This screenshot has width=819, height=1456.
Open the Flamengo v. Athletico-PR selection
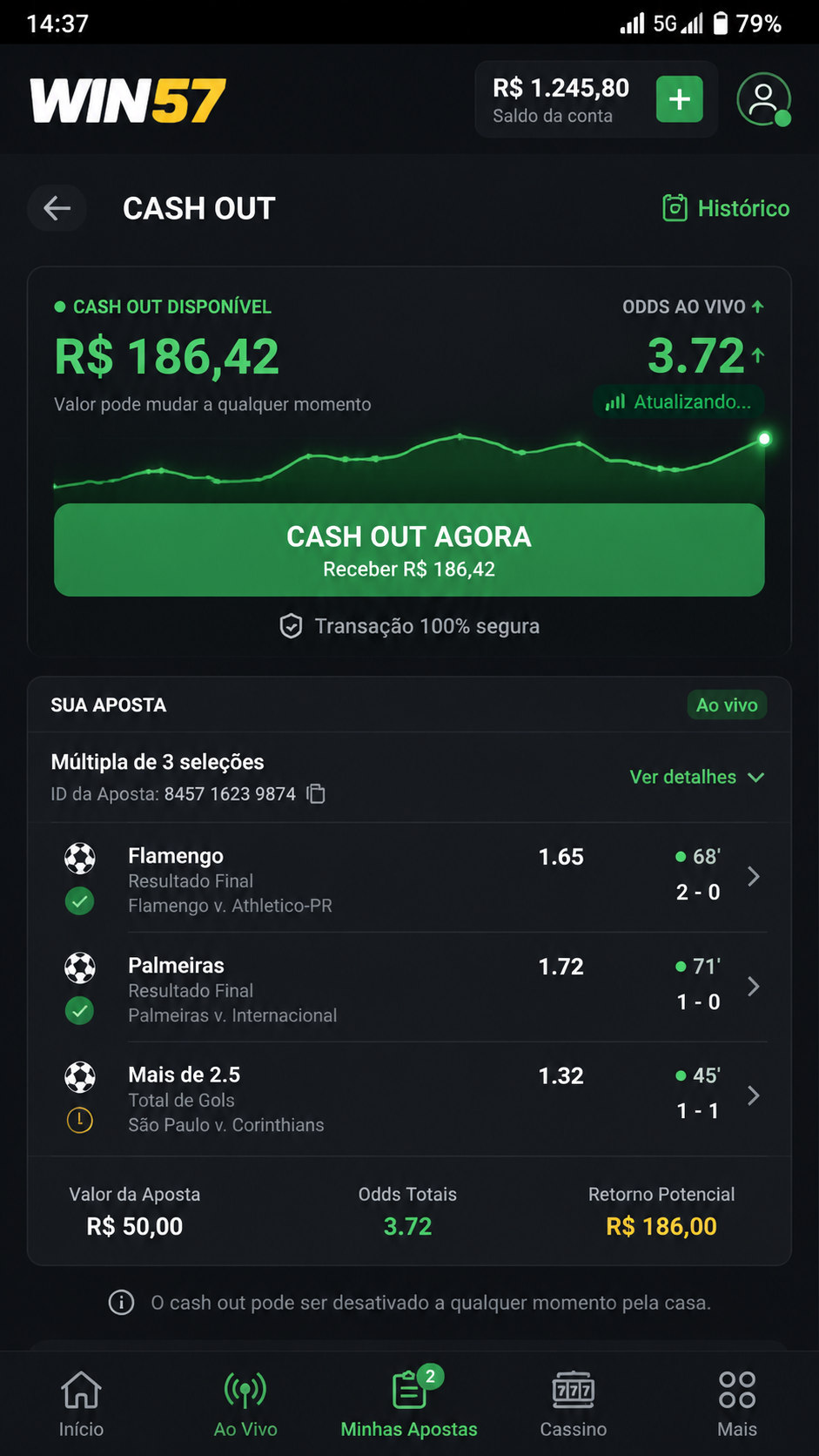point(409,879)
